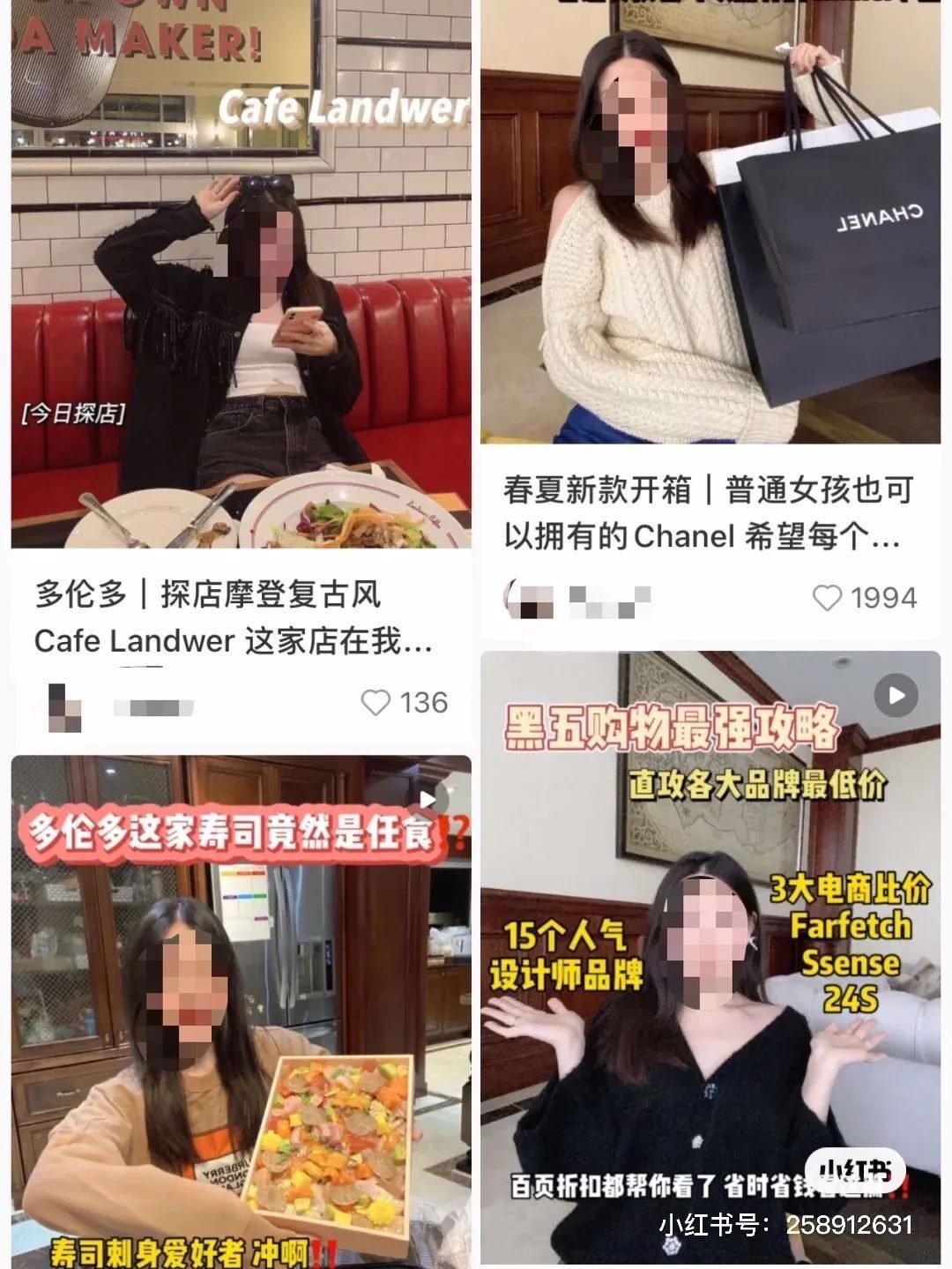
Task: Open the author avatar under the Cafe Landwer post
Action: tap(64, 706)
